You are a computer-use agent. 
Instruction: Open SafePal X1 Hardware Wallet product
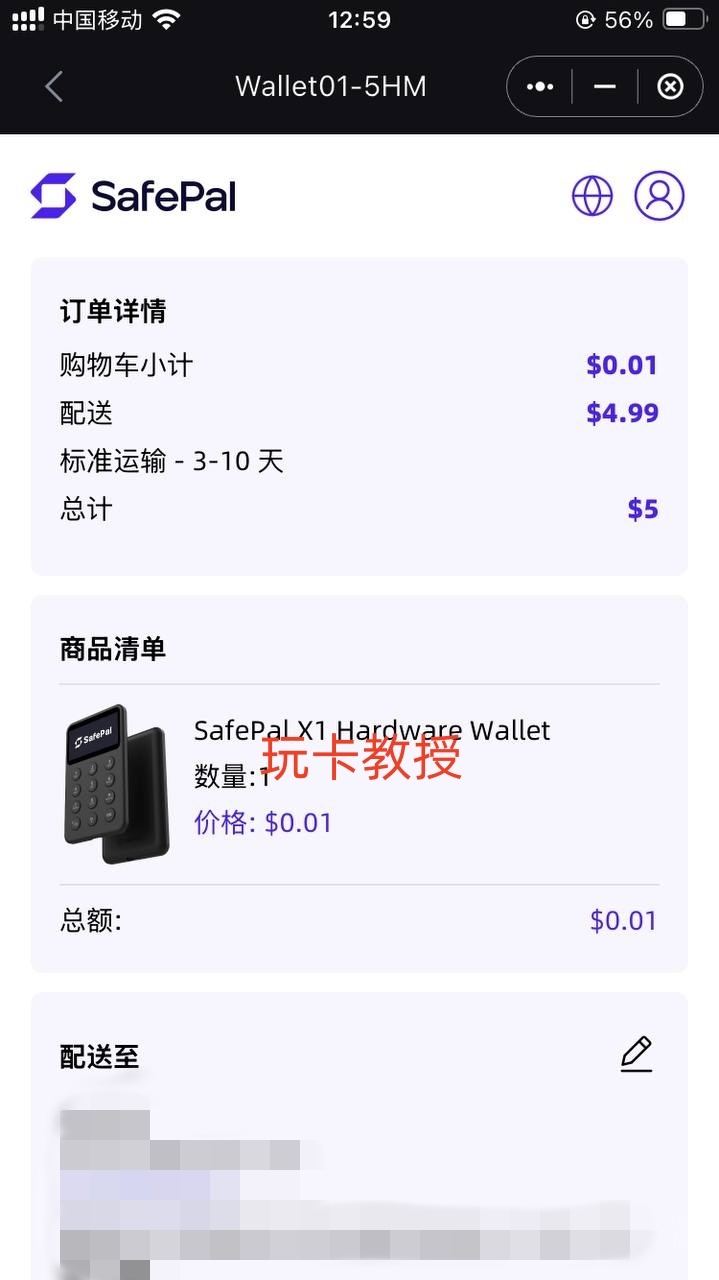(372, 730)
